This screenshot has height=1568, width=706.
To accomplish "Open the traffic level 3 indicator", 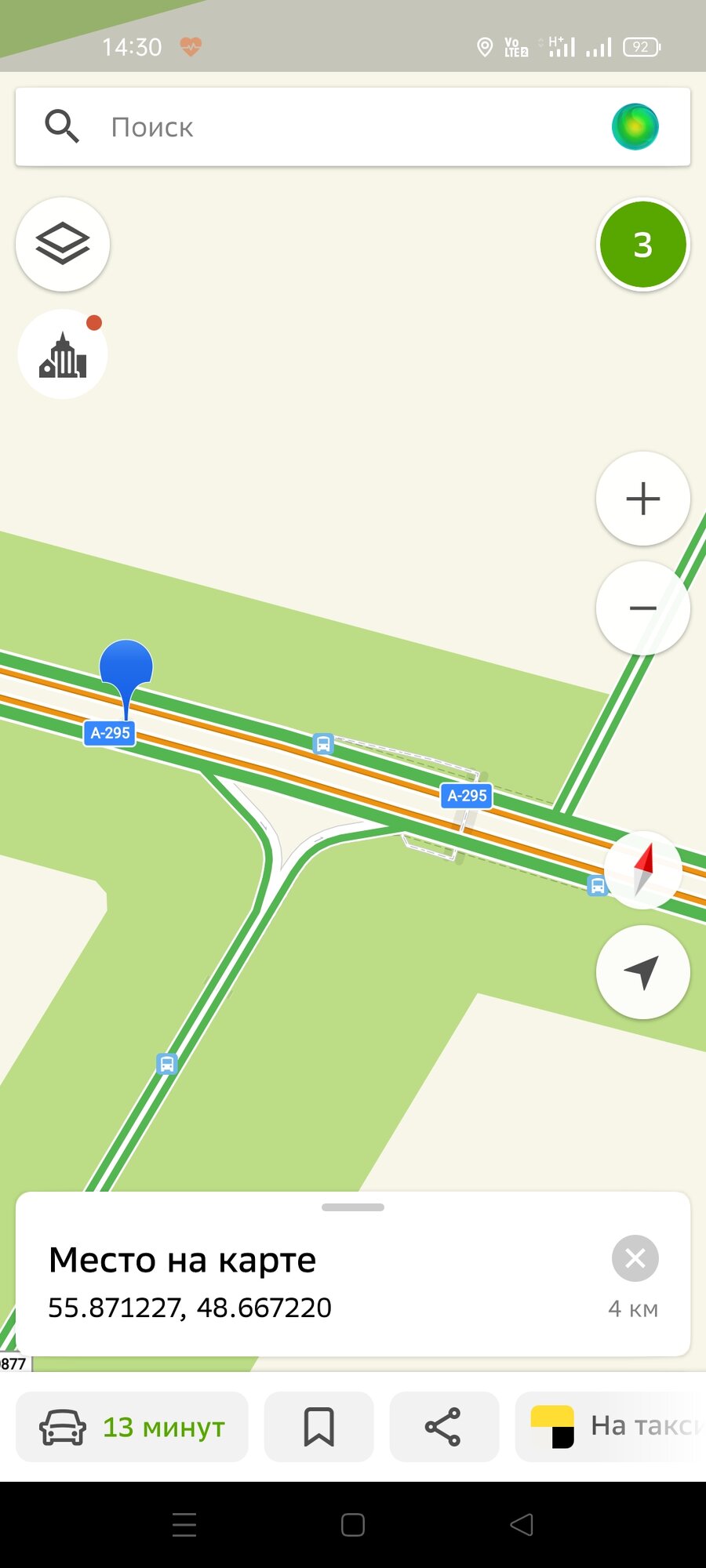I will point(643,245).
